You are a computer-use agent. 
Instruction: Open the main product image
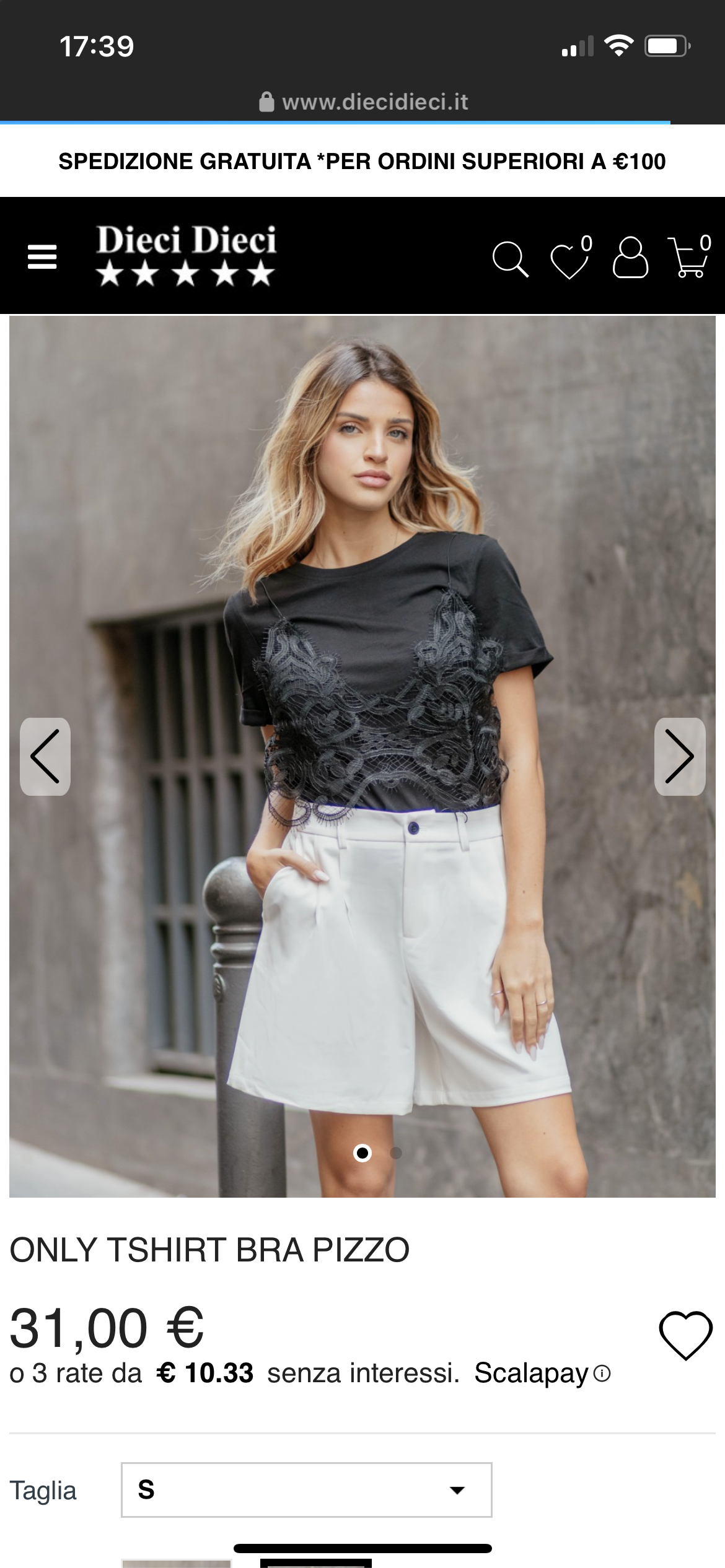coord(362,756)
